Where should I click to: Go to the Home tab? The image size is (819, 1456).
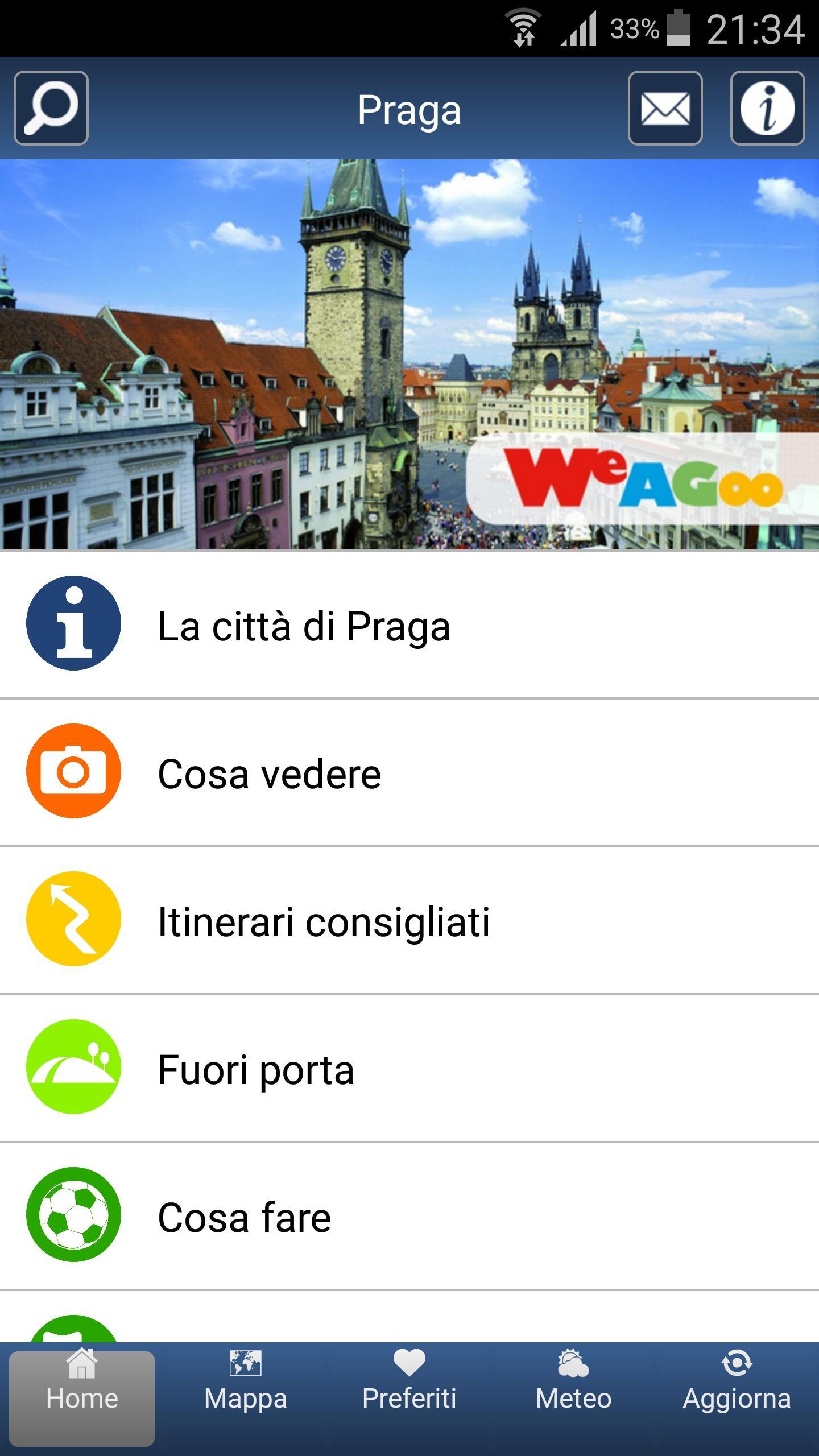(82, 1398)
